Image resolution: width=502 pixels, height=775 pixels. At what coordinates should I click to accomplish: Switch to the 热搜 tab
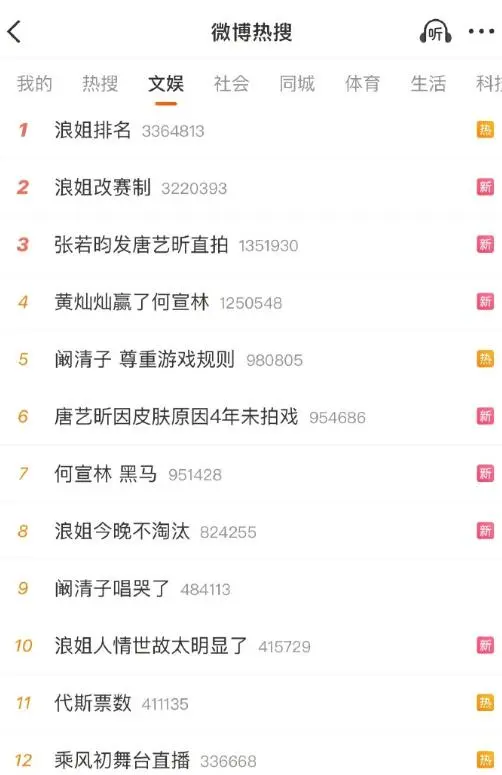[100, 84]
